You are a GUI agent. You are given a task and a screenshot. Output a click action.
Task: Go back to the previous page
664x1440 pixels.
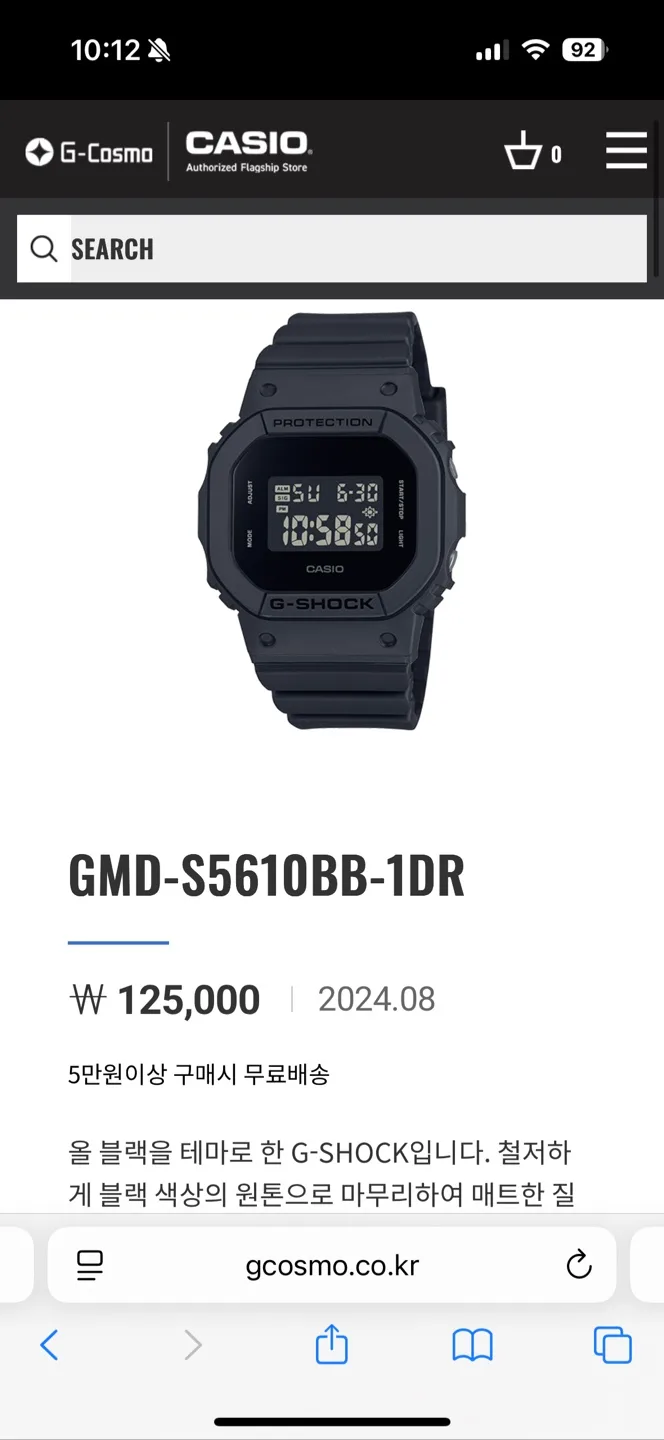pyautogui.click(x=49, y=1345)
